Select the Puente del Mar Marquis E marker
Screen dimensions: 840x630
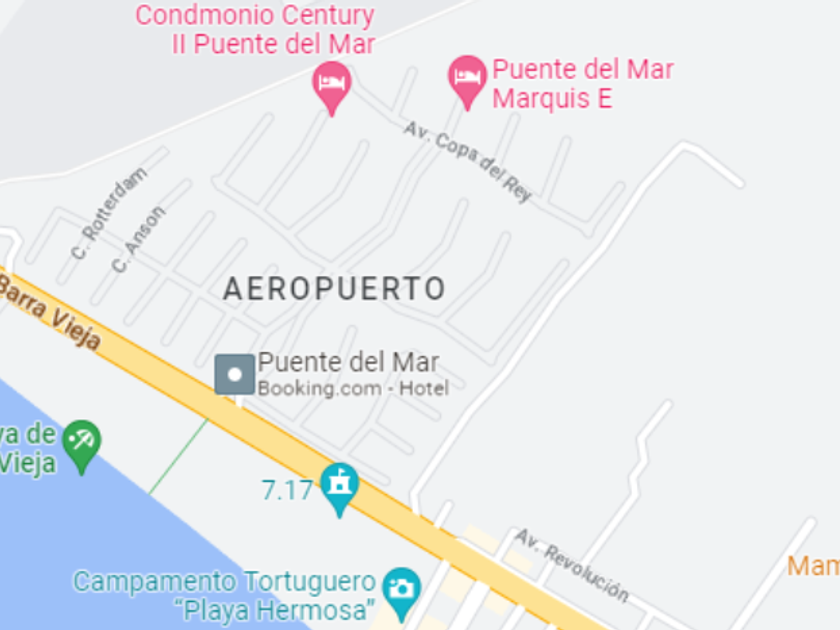tap(467, 82)
